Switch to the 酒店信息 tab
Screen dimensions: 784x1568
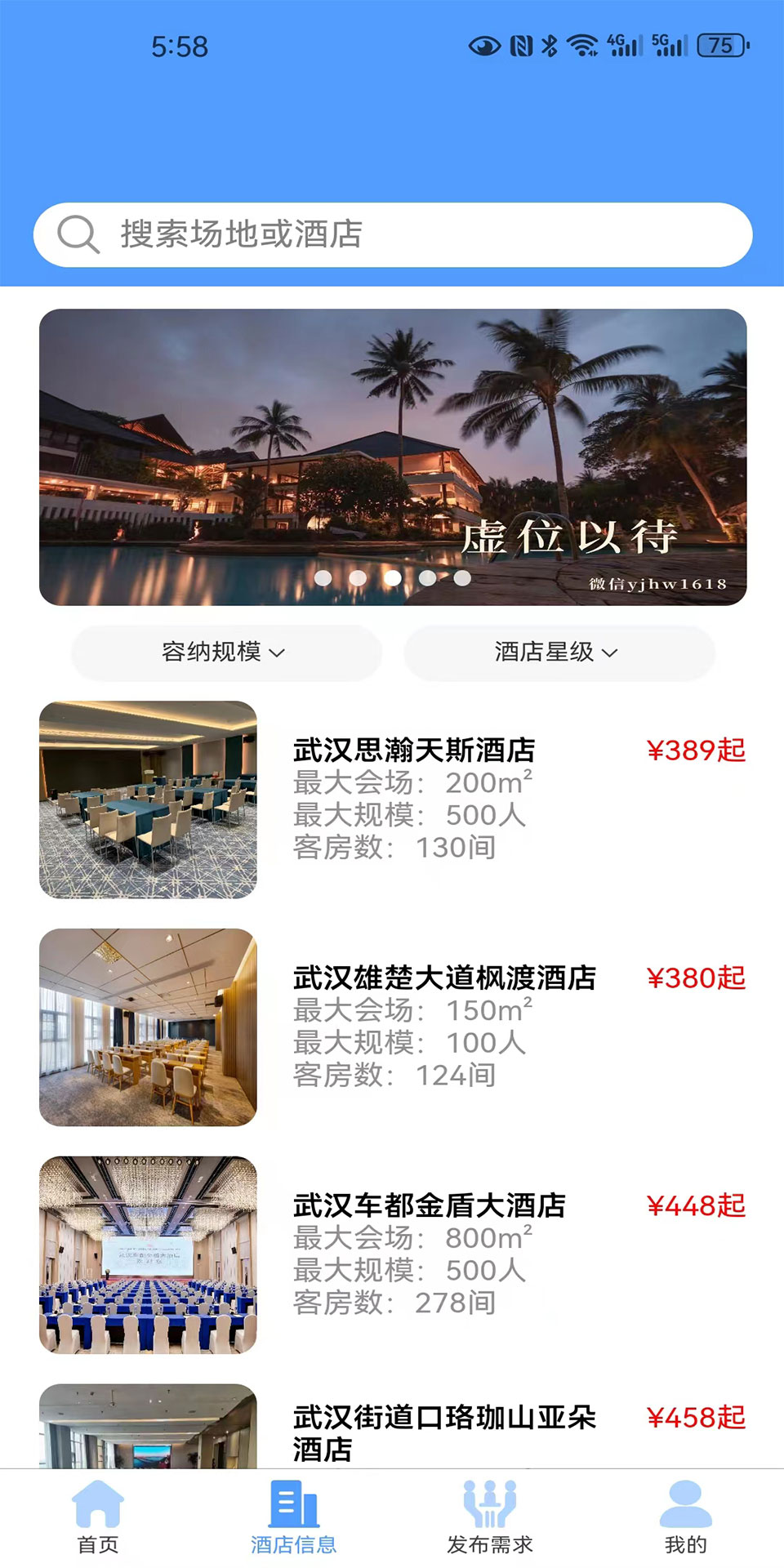click(x=294, y=1517)
